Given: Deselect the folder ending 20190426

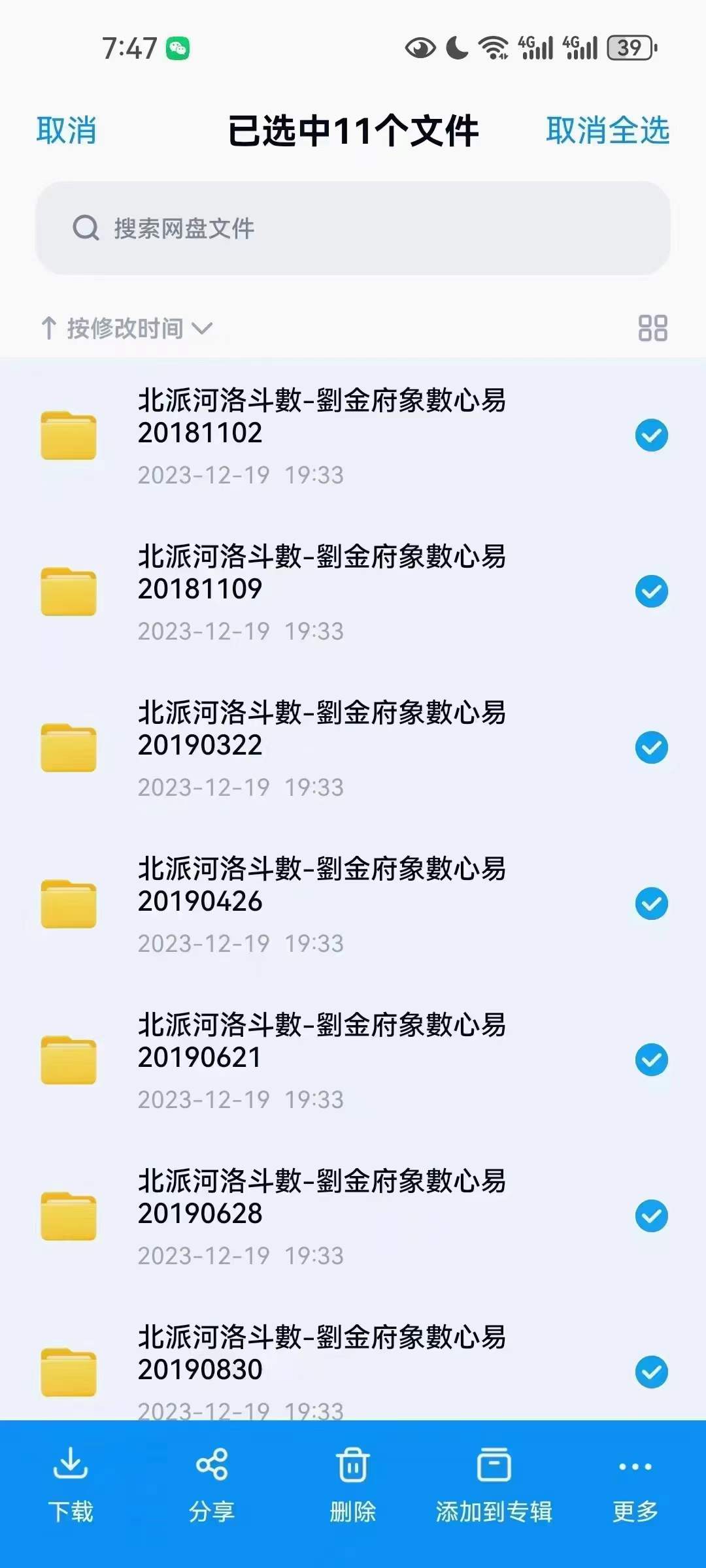Looking at the screenshot, I should point(652,904).
